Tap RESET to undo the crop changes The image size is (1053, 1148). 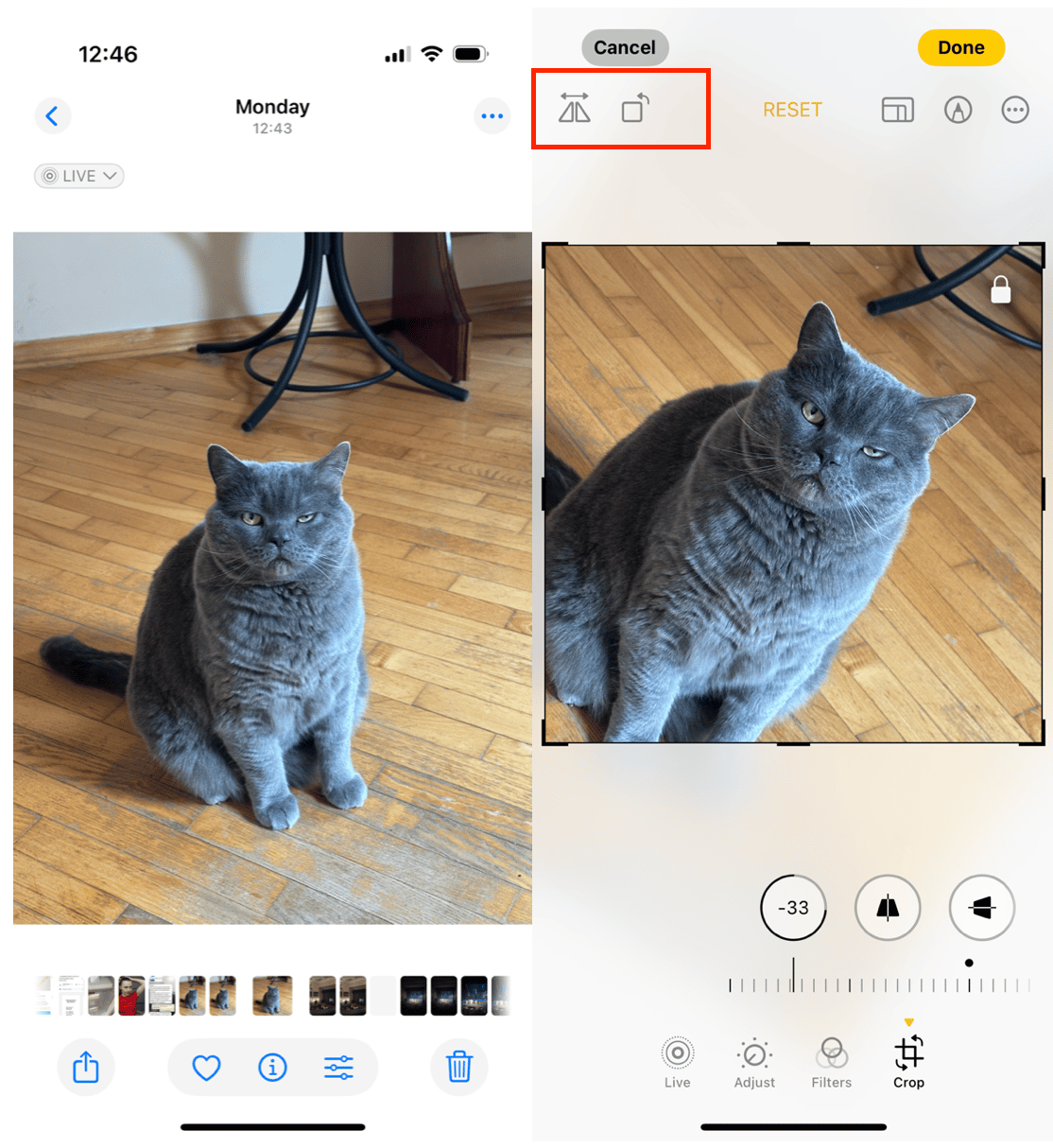point(792,110)
